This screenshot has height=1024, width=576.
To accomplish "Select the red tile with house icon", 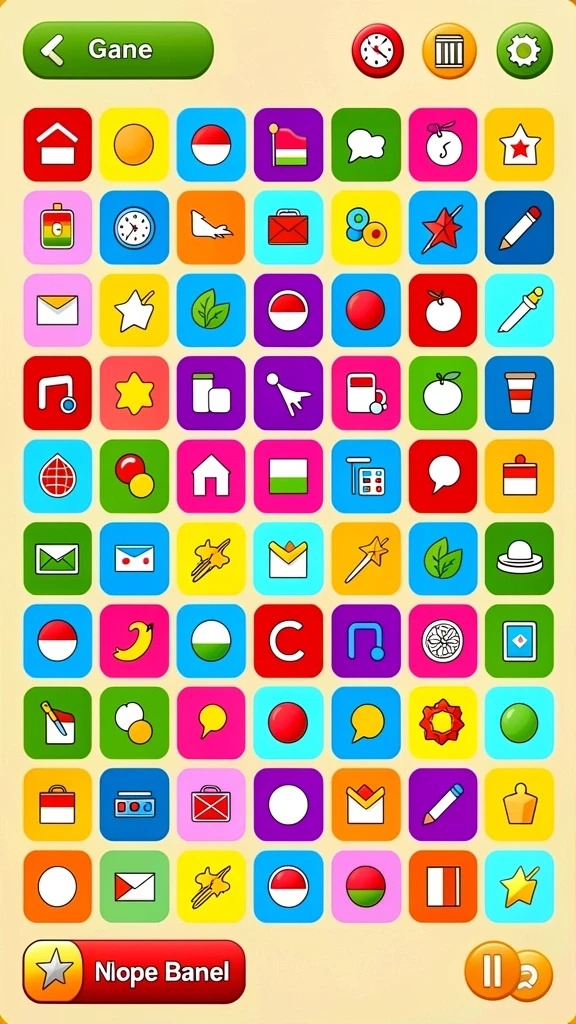I will tap(57, 144).
